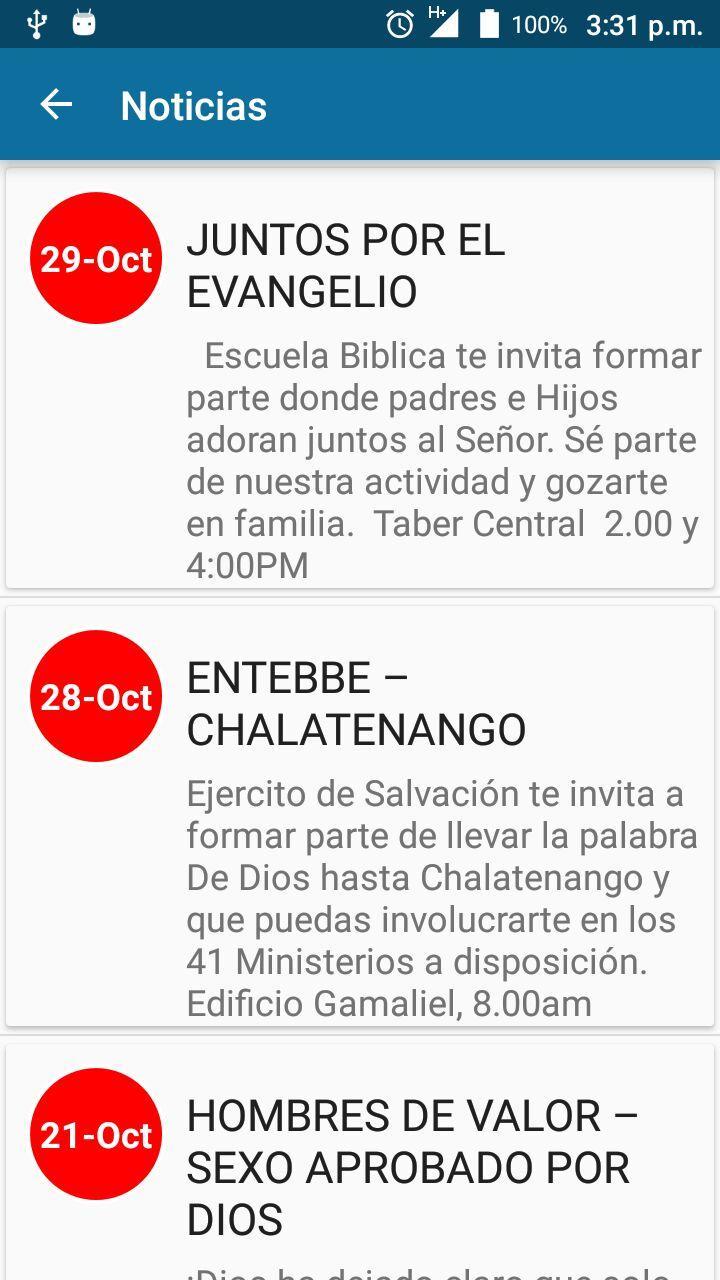Tap the back arrow icon

click(x=56, y=104)
